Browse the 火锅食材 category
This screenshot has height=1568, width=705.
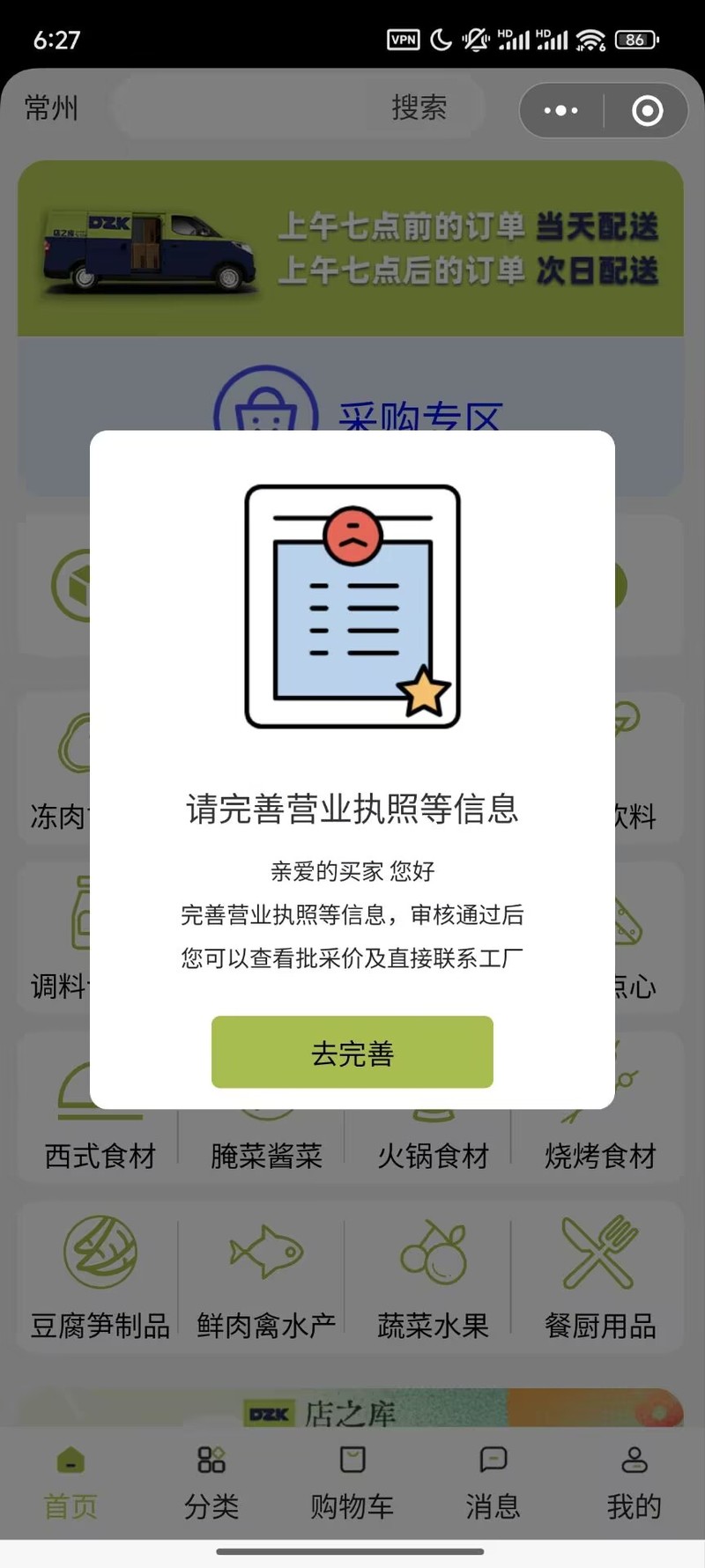coord(433,1150)
